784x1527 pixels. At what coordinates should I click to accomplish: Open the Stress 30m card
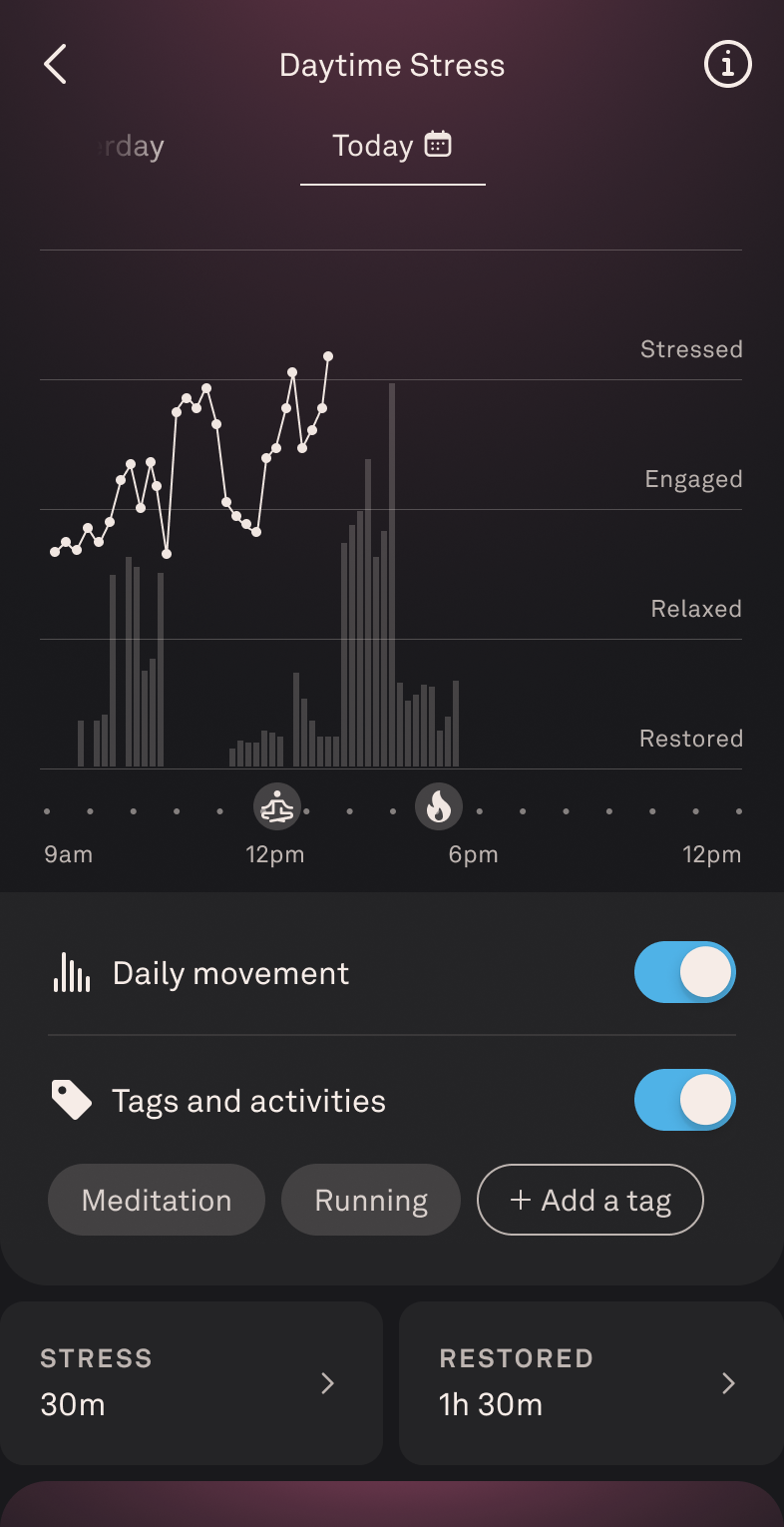pyautogui.click(x=191, y=1382)
